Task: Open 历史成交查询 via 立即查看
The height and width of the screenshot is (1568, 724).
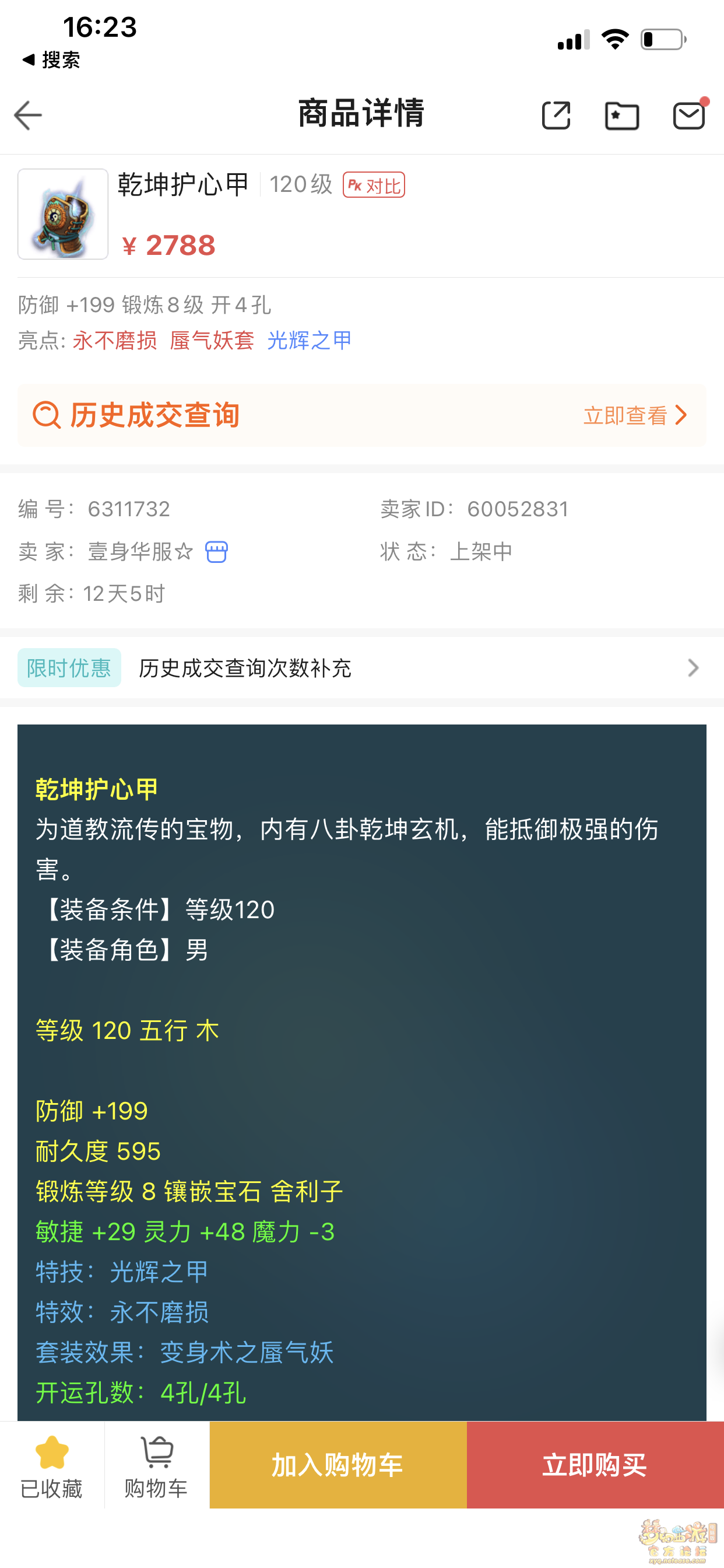Action: point(635,416)
